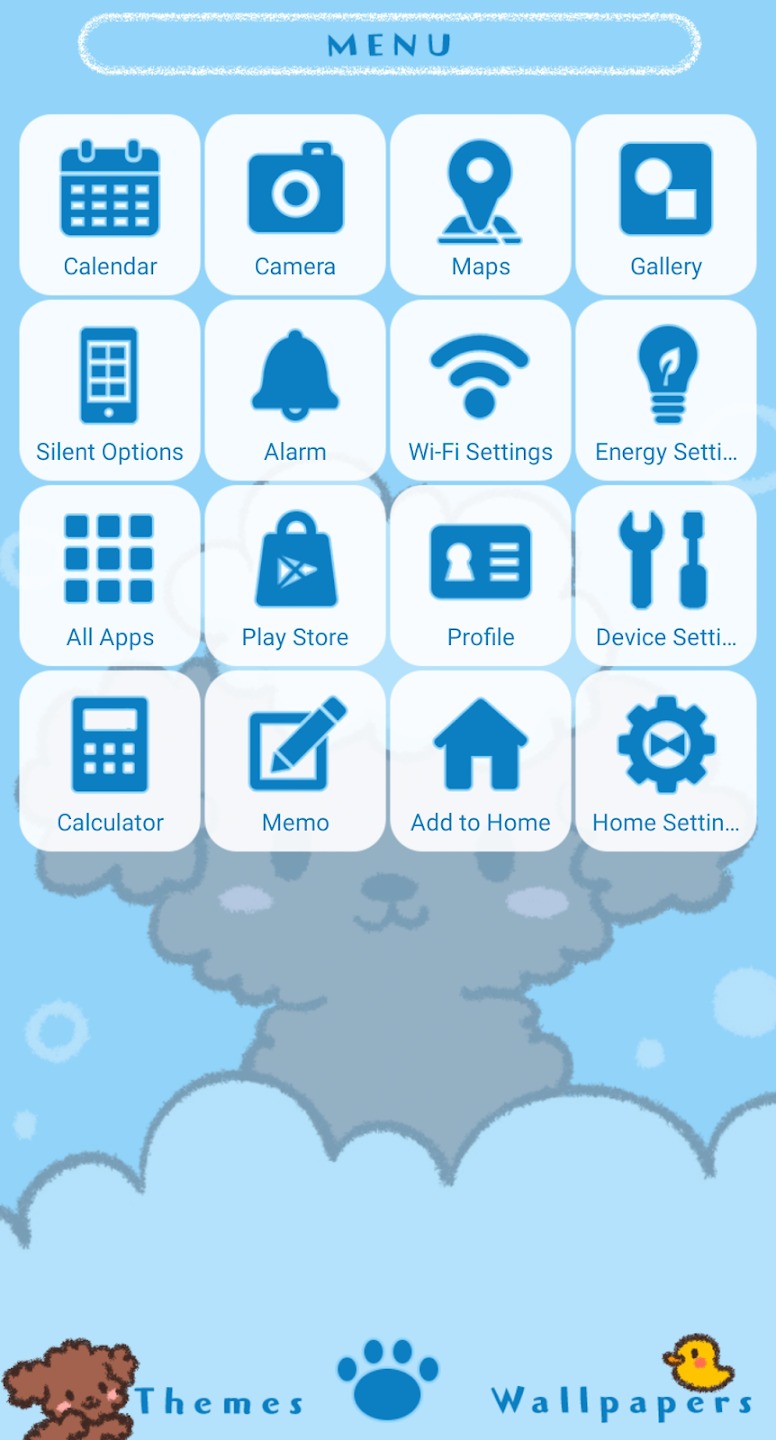Open Maps from the menu

point(481,205)
